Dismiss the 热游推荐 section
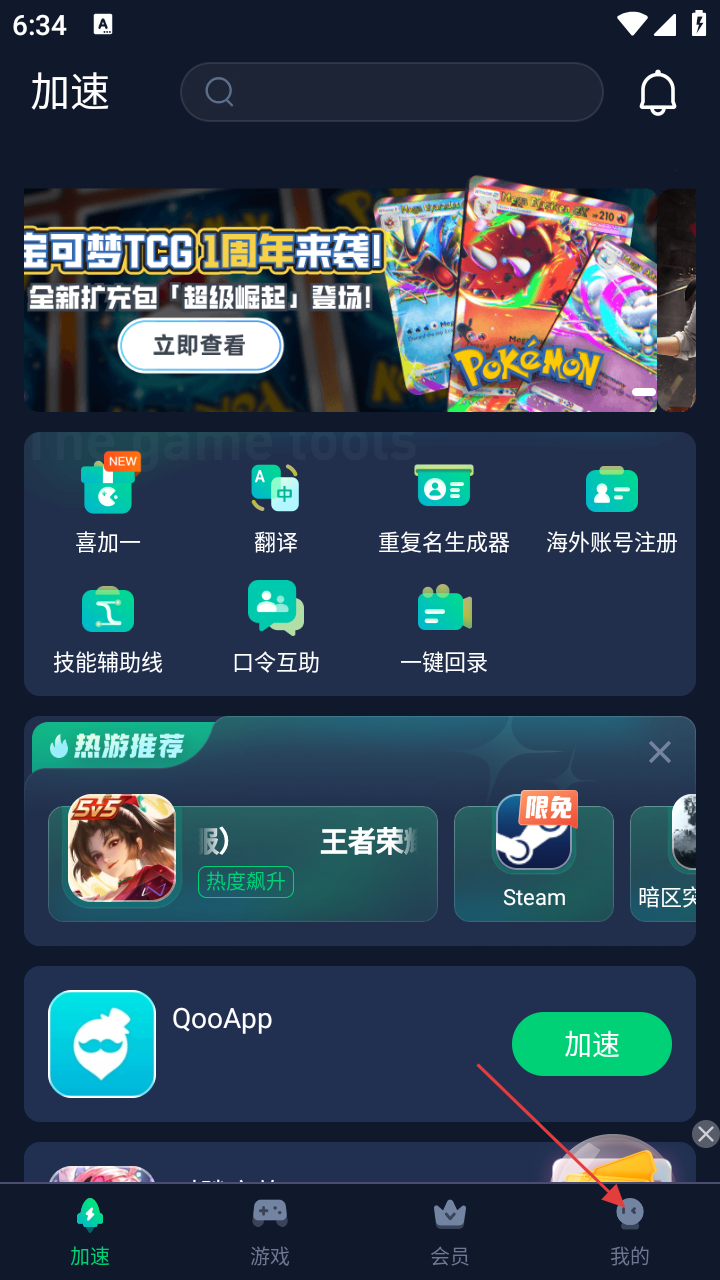The width and height of the screenshot is (720, 1280). [659, 752]
